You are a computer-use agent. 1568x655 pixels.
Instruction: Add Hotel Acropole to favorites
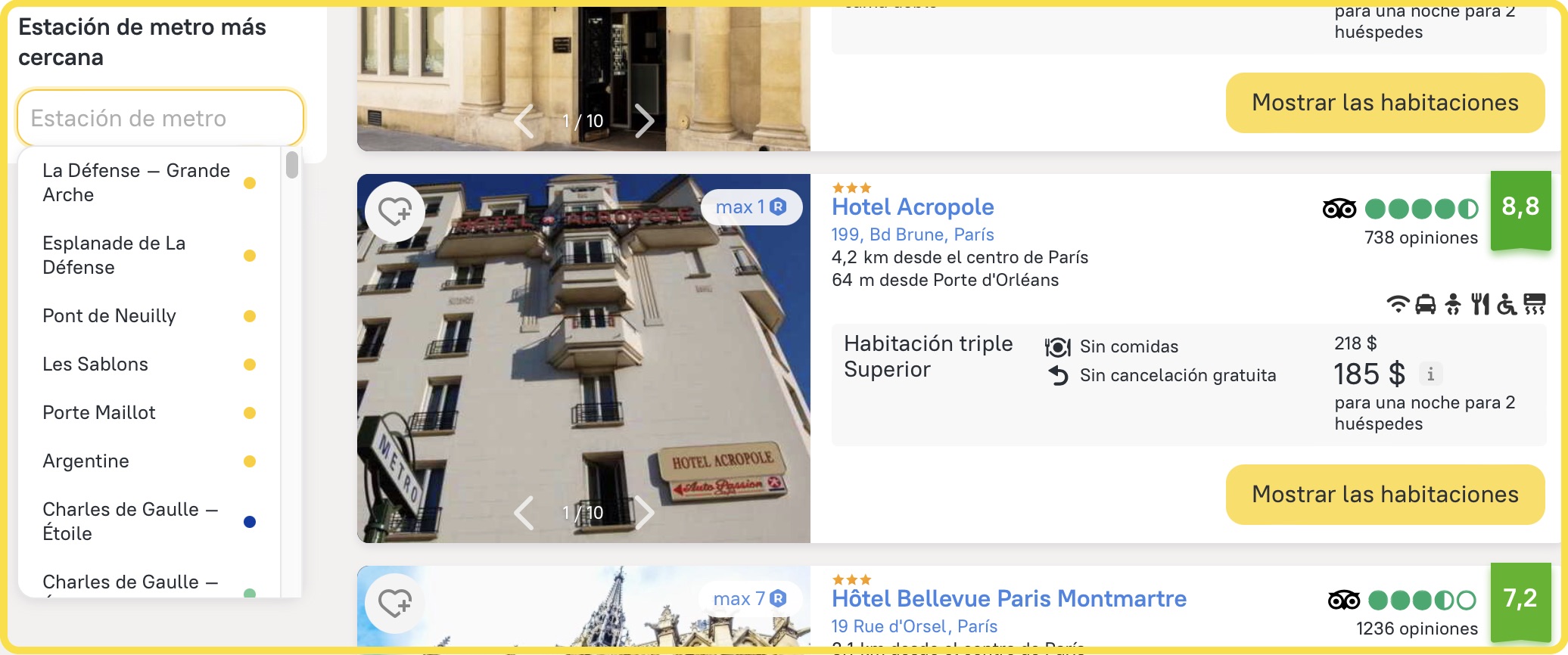(394, 212)
